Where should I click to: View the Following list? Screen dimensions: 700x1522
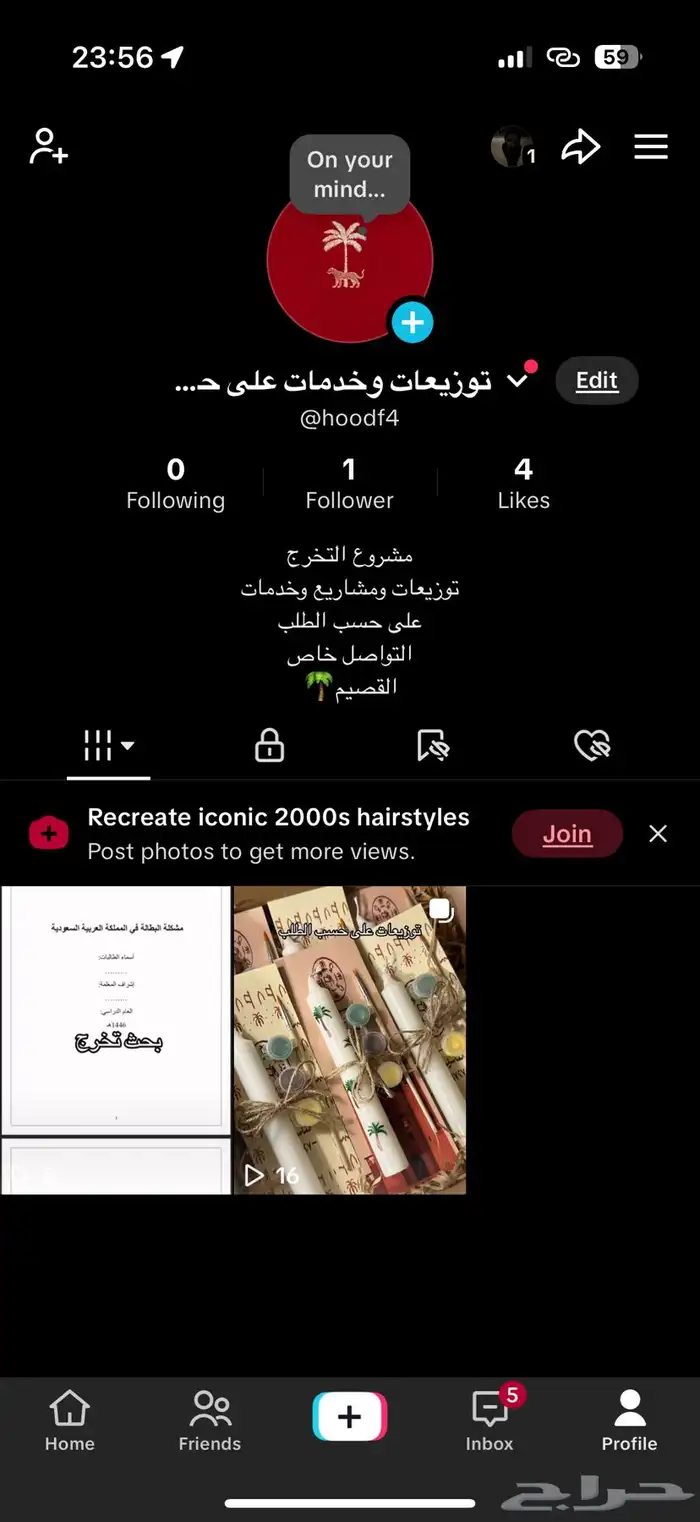coord(176,483)
